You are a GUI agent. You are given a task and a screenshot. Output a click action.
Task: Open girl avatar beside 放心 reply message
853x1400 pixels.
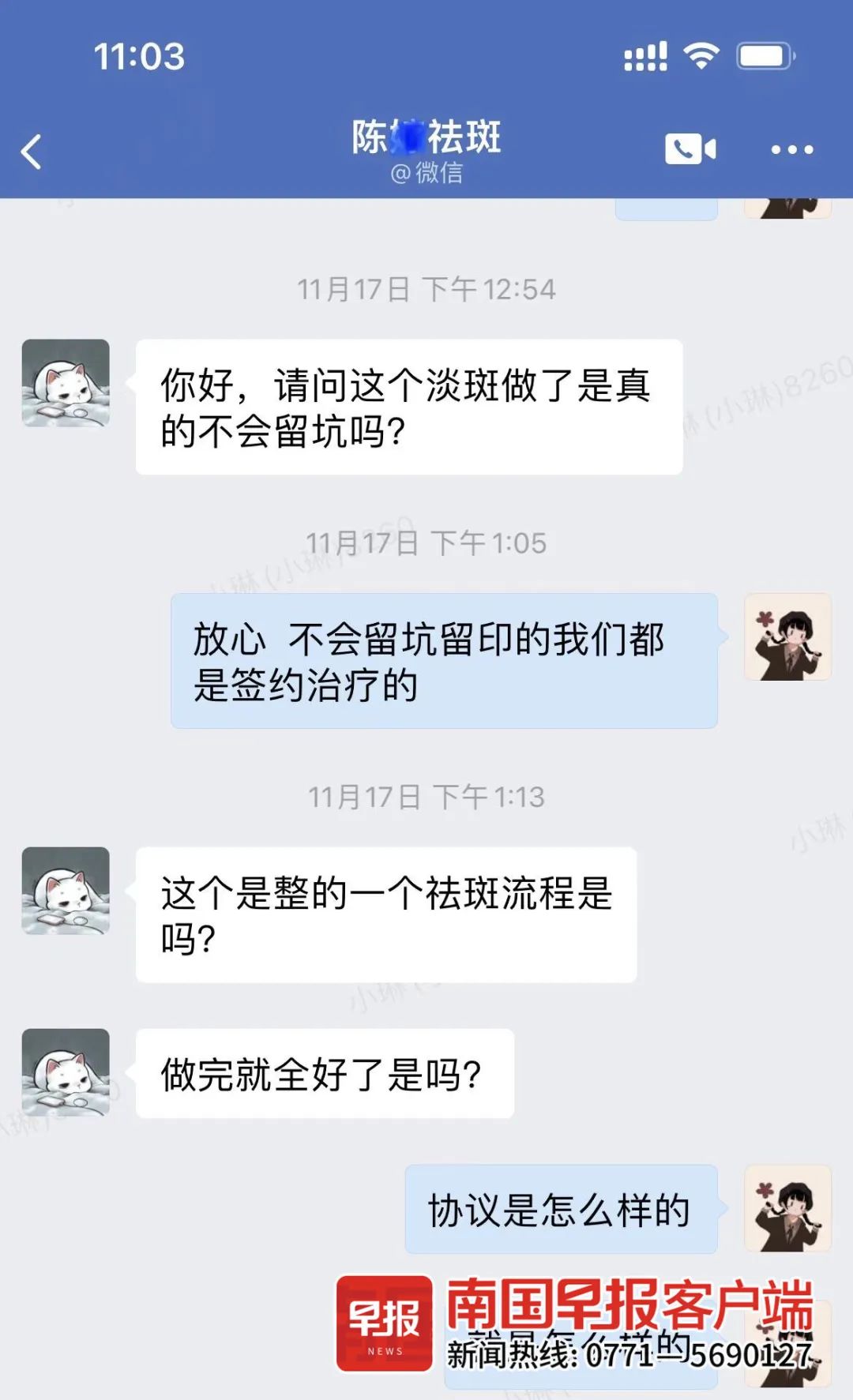(x=787, y=637)
